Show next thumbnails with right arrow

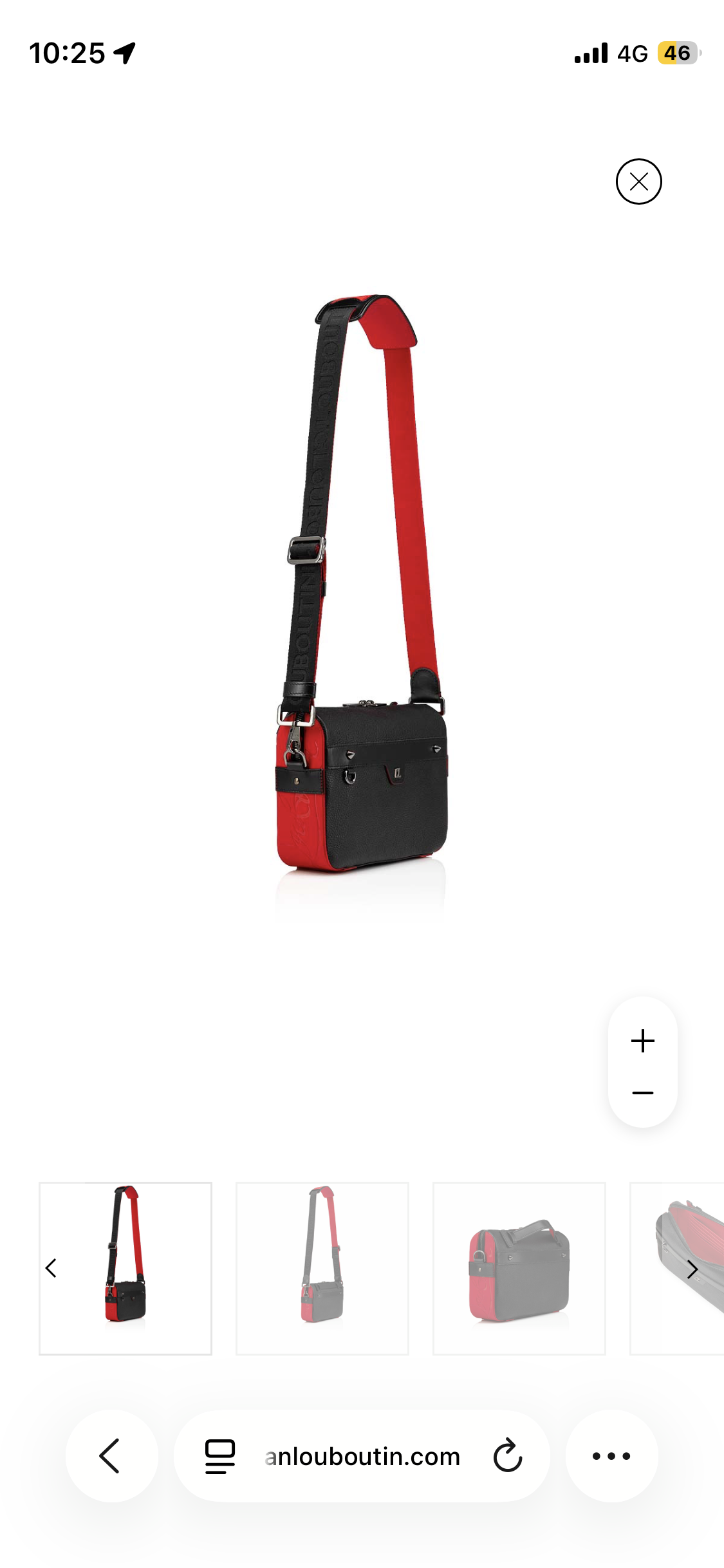[x=692, y=1269]
